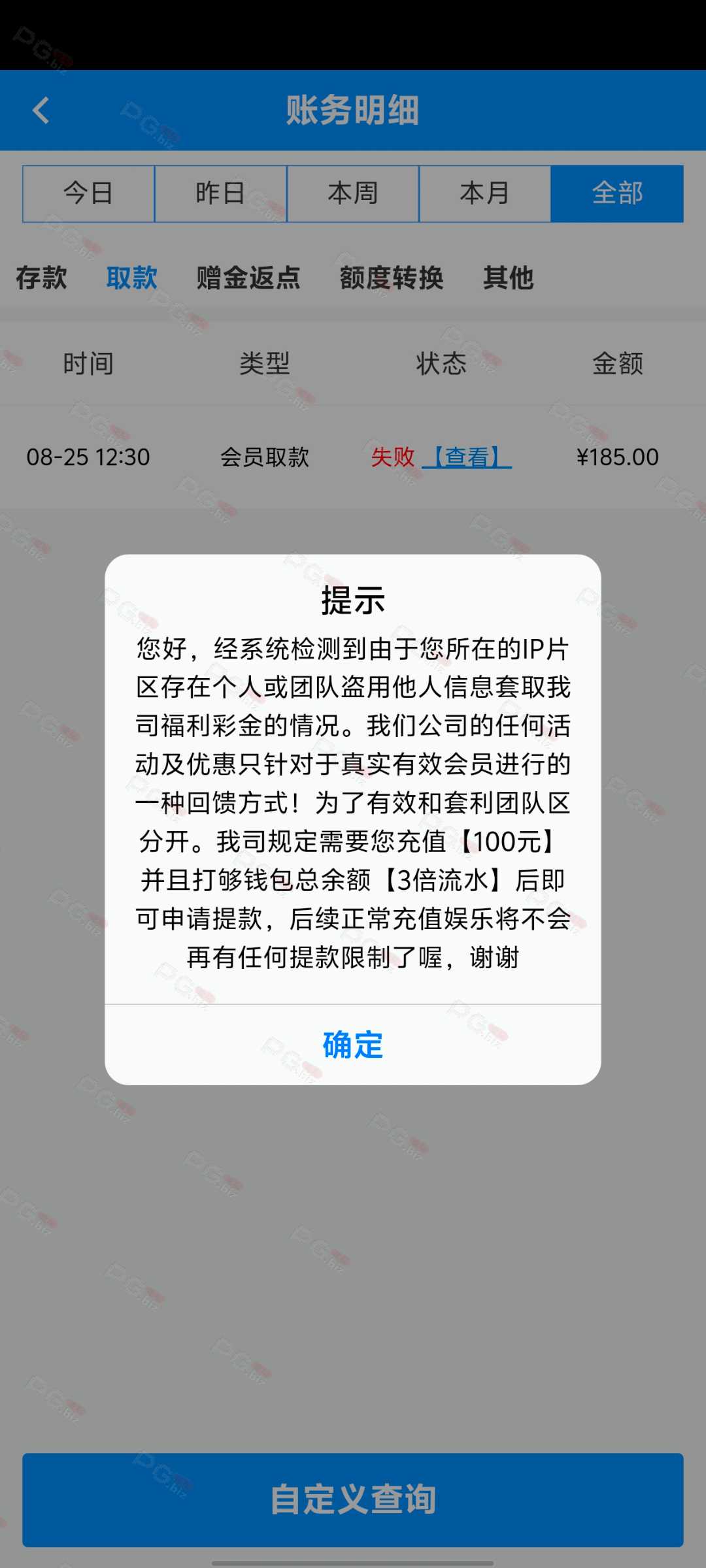This screenshot has height=1568, width=706.
Task: Select the 昨日 date filter
Action: pyautogui.click(x=221, y=193)
